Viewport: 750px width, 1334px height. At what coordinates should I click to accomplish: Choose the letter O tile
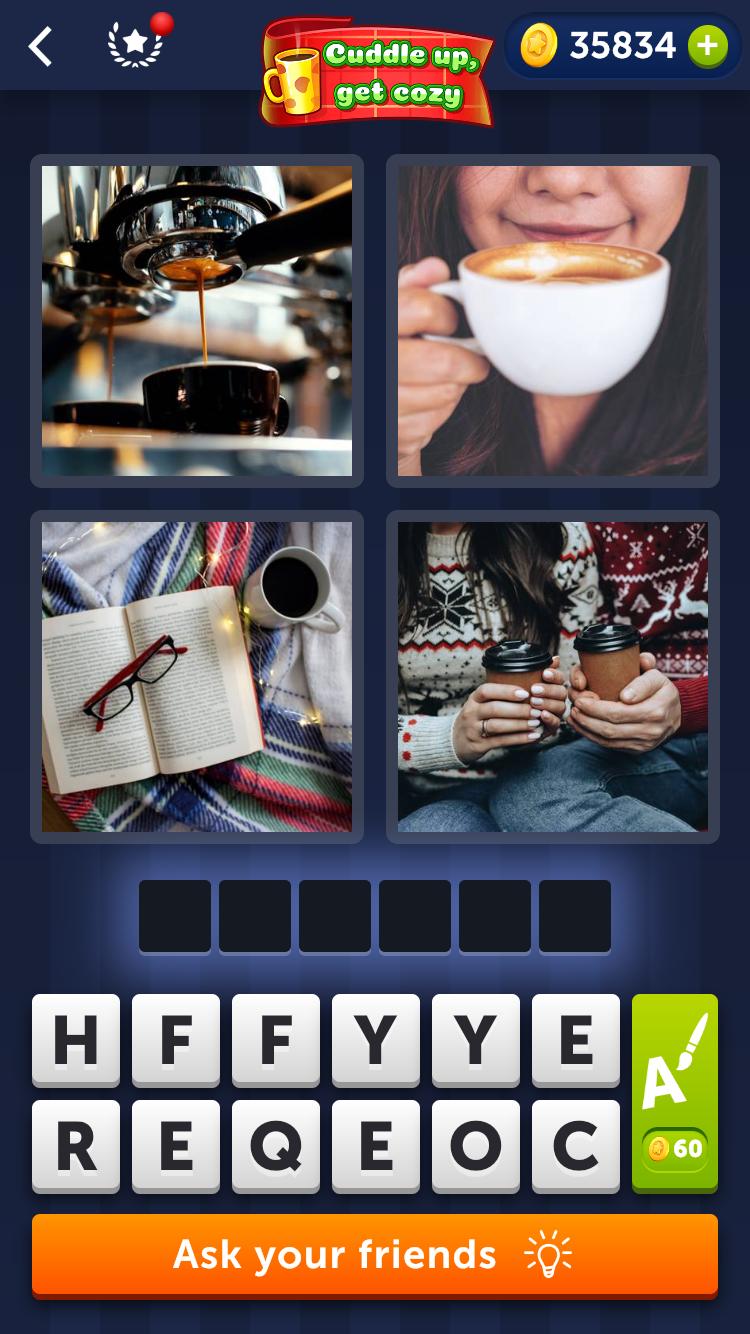(476, 1146)
